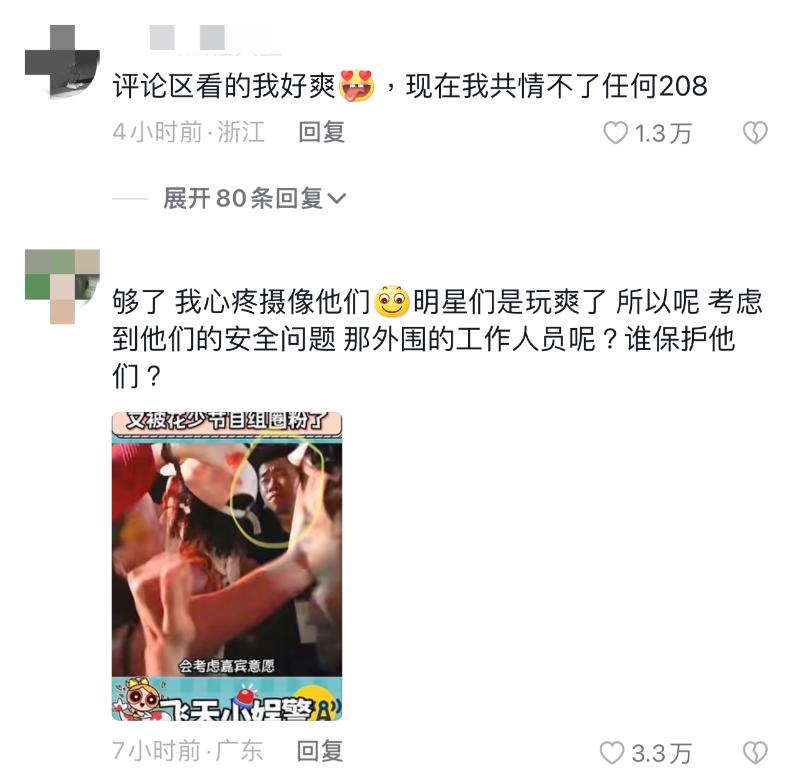Reply to the comment posted 7小时前
The width and height of the screenshot is (800, 779).
321,750
